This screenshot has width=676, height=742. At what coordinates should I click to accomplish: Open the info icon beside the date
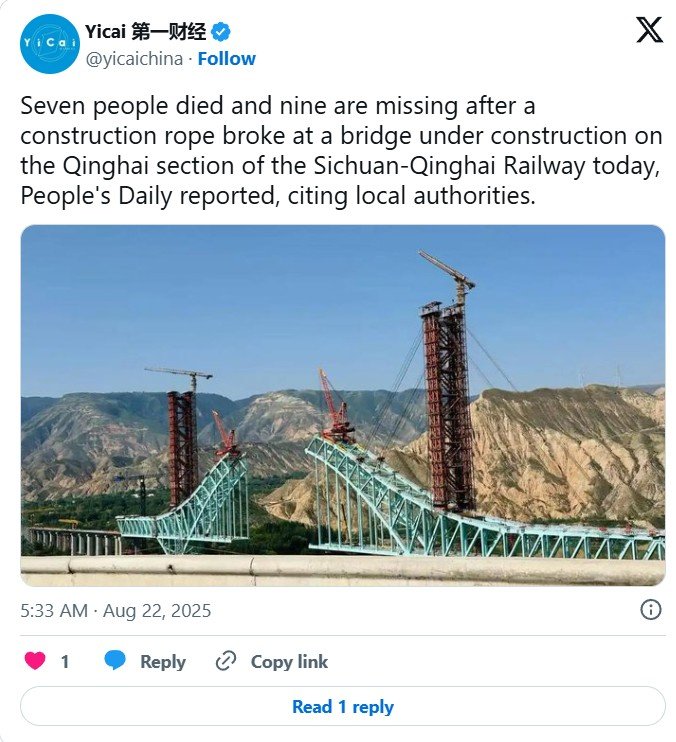pos(650,610)
